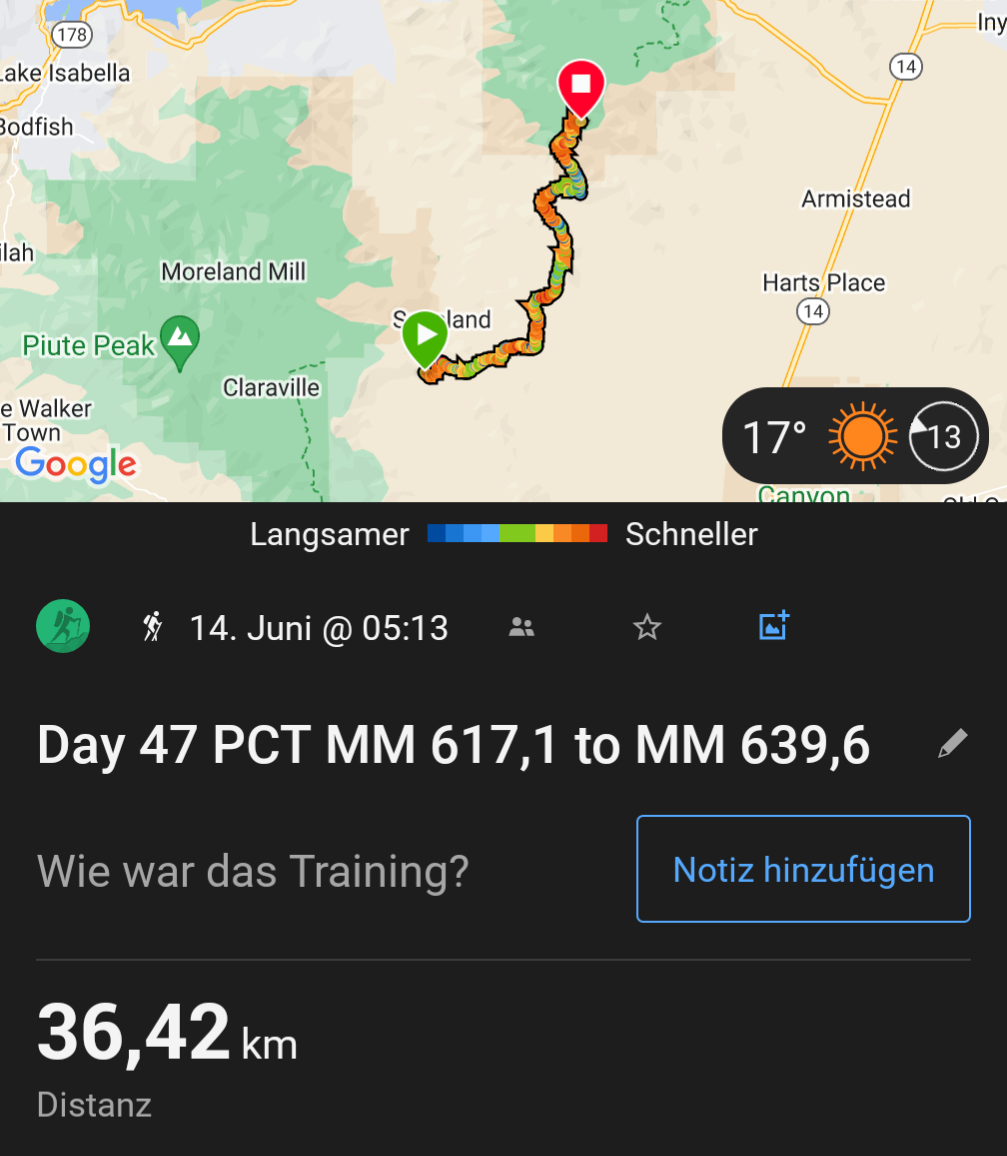
Task: Tap the green hiking activity type badge
Action: (x=63, y=627)
